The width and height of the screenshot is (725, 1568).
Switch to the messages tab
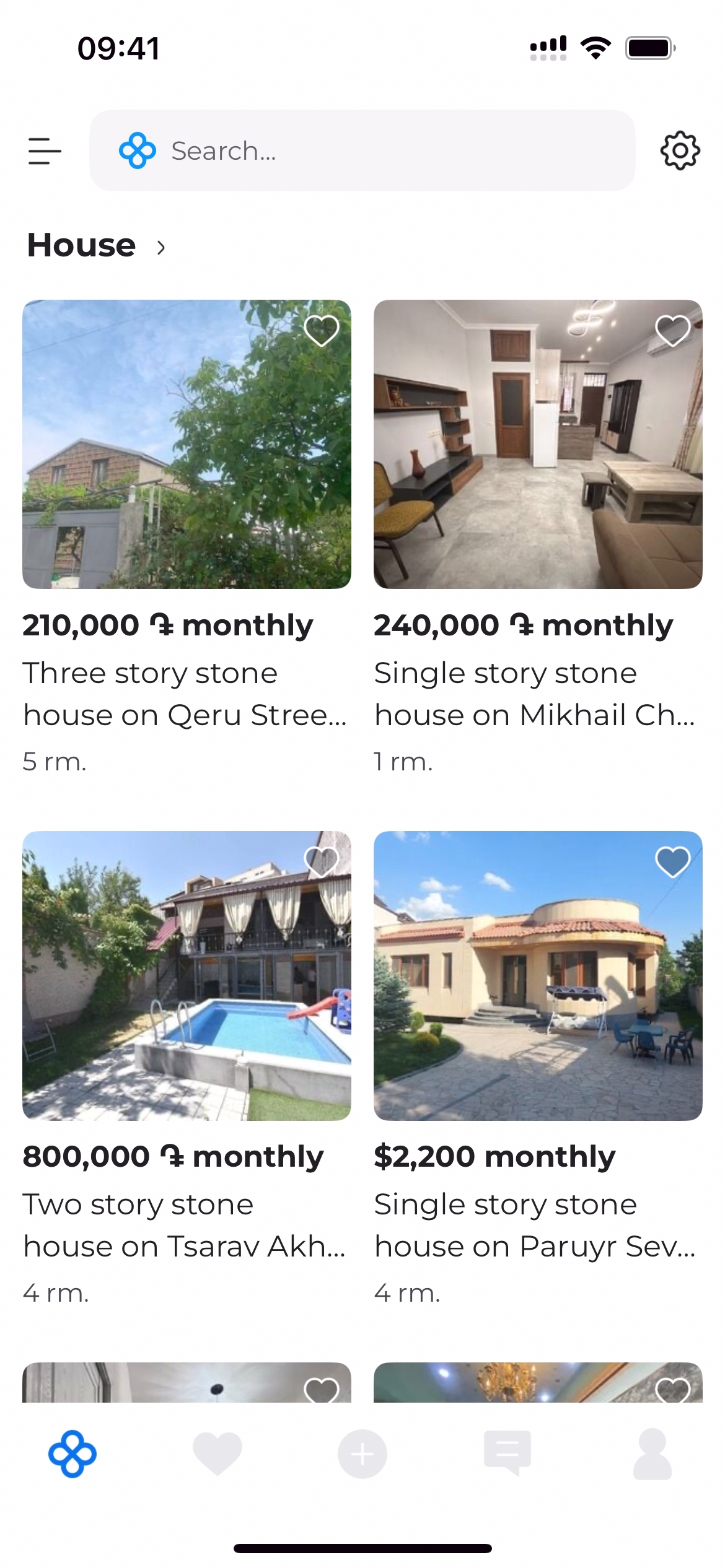pyautogui.click(x=507, y=1454)
